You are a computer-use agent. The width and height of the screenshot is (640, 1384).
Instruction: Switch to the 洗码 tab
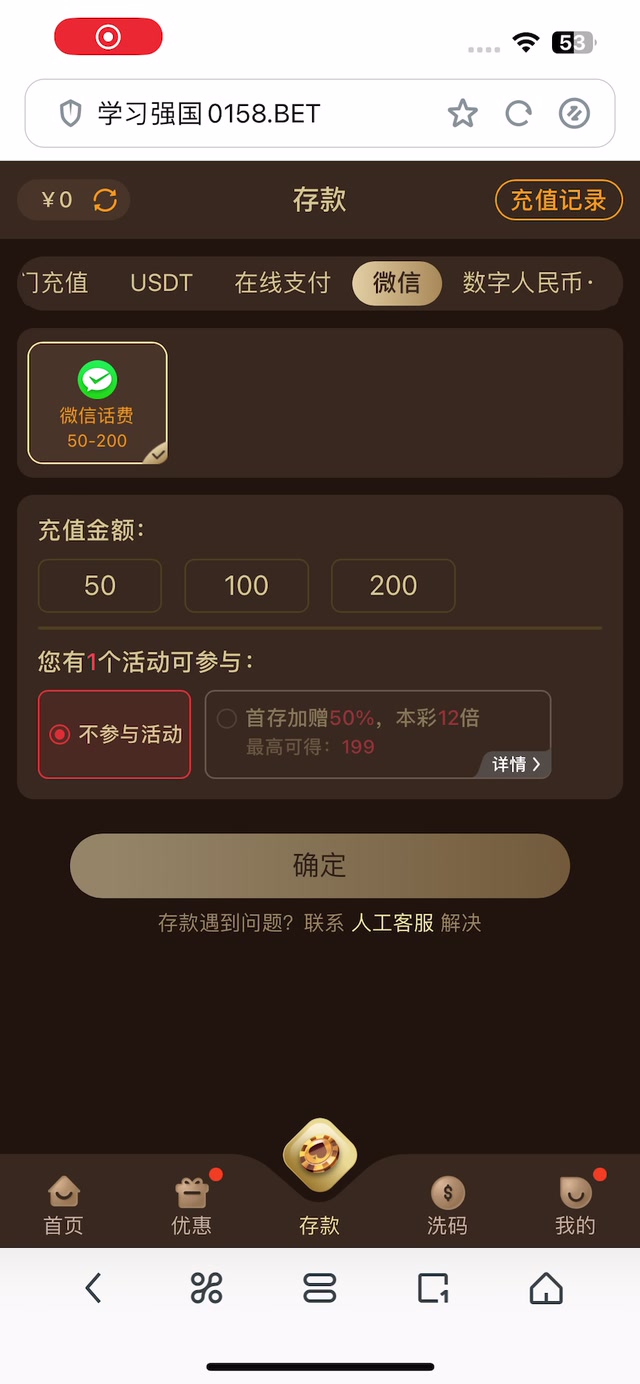pos(447,1206)
